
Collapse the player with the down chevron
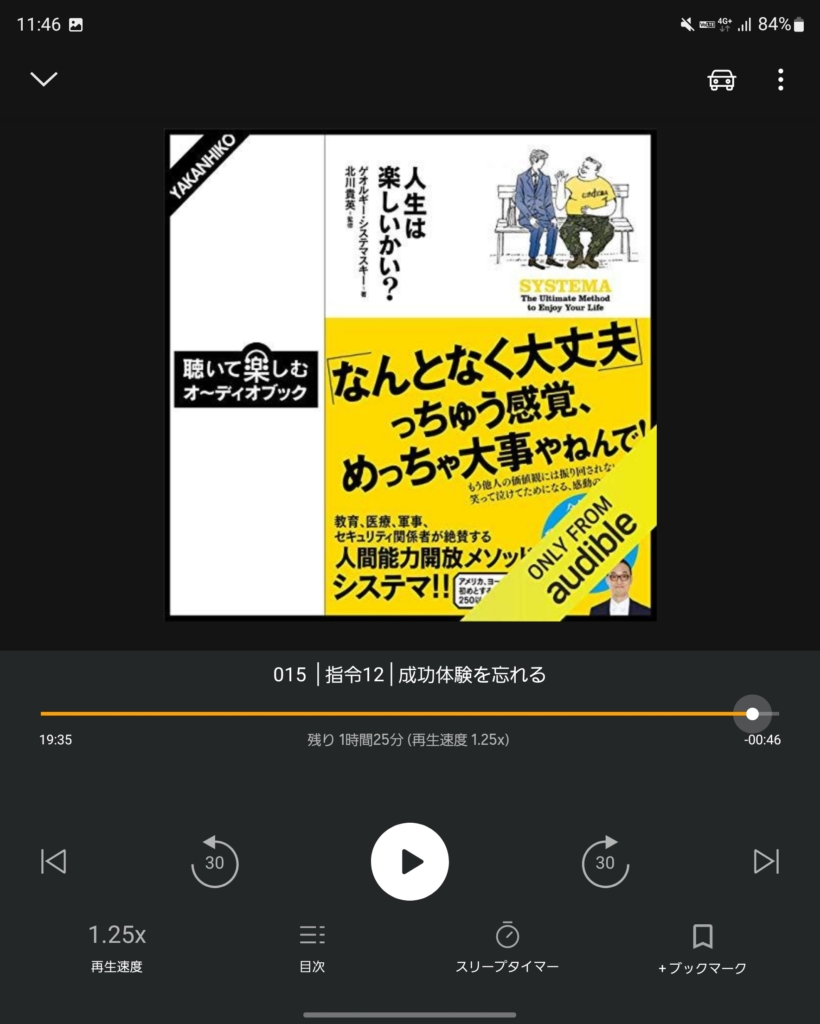44,79
